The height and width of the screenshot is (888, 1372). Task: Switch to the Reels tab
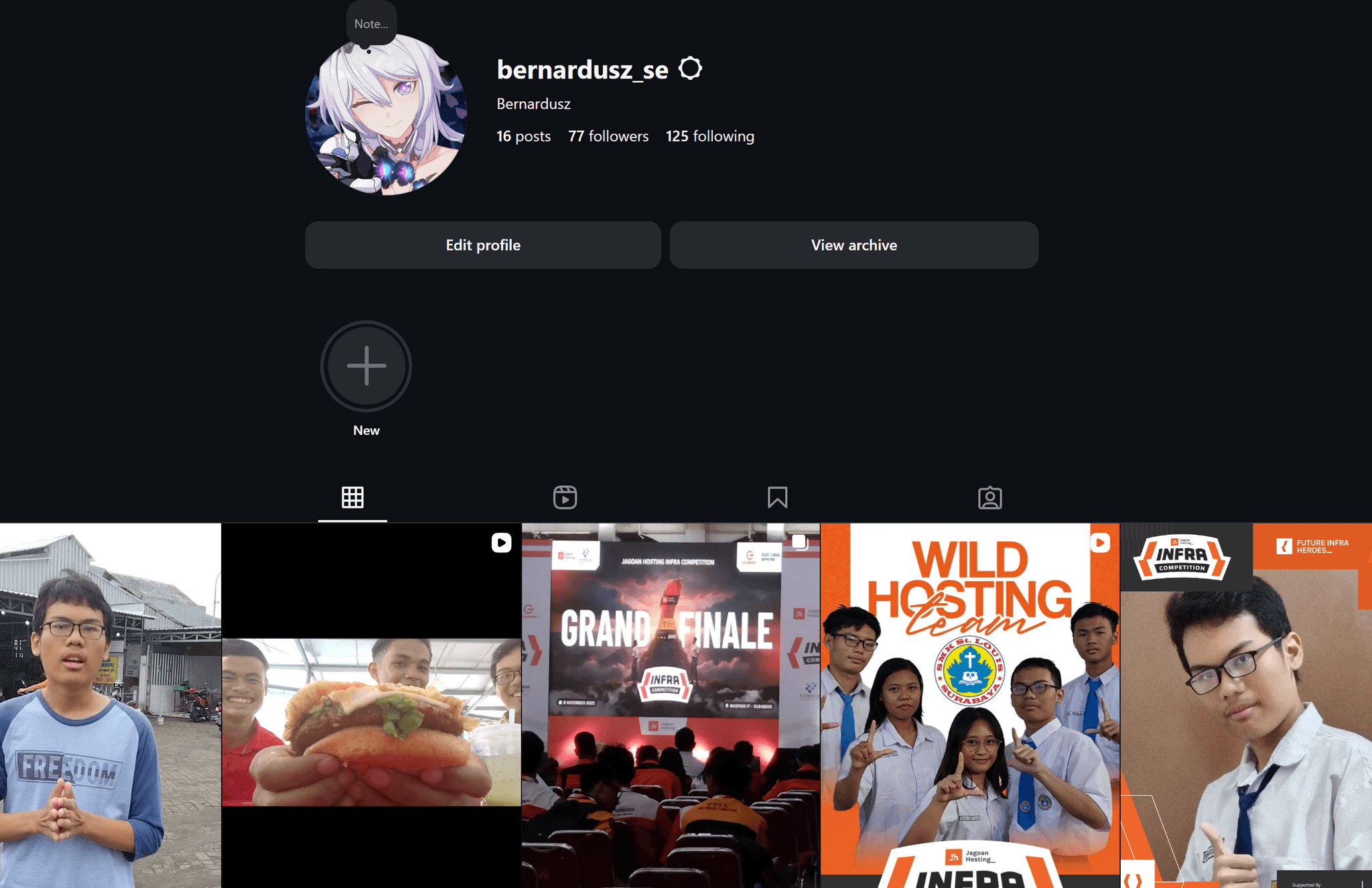point(565,497)
